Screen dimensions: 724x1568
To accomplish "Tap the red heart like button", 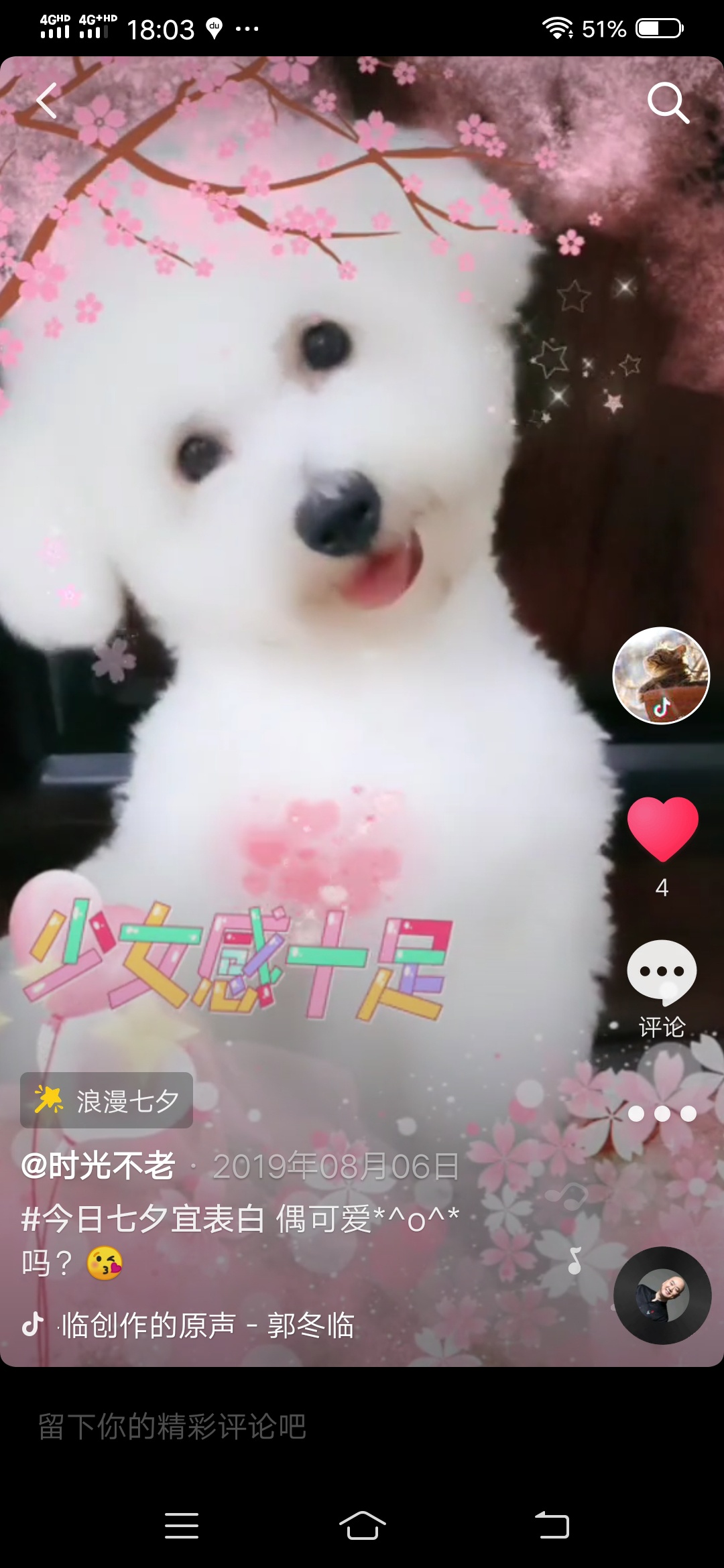I will [x=662, y=828].
